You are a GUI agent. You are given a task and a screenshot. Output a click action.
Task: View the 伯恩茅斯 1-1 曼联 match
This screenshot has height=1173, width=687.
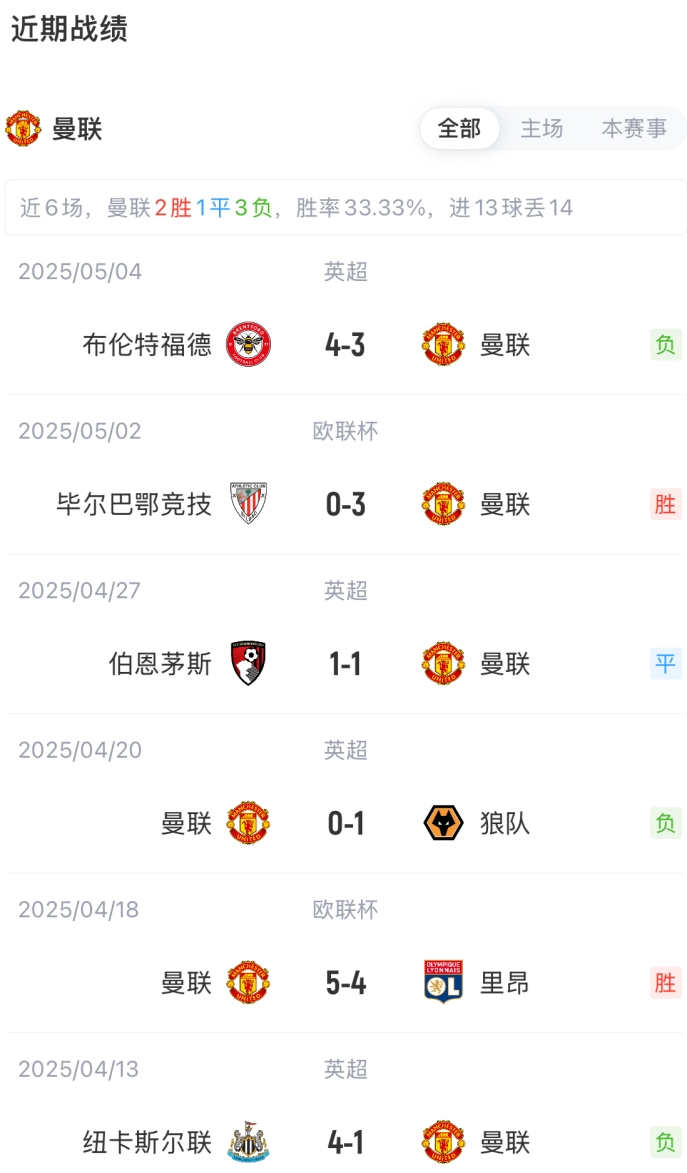(345, 664)
